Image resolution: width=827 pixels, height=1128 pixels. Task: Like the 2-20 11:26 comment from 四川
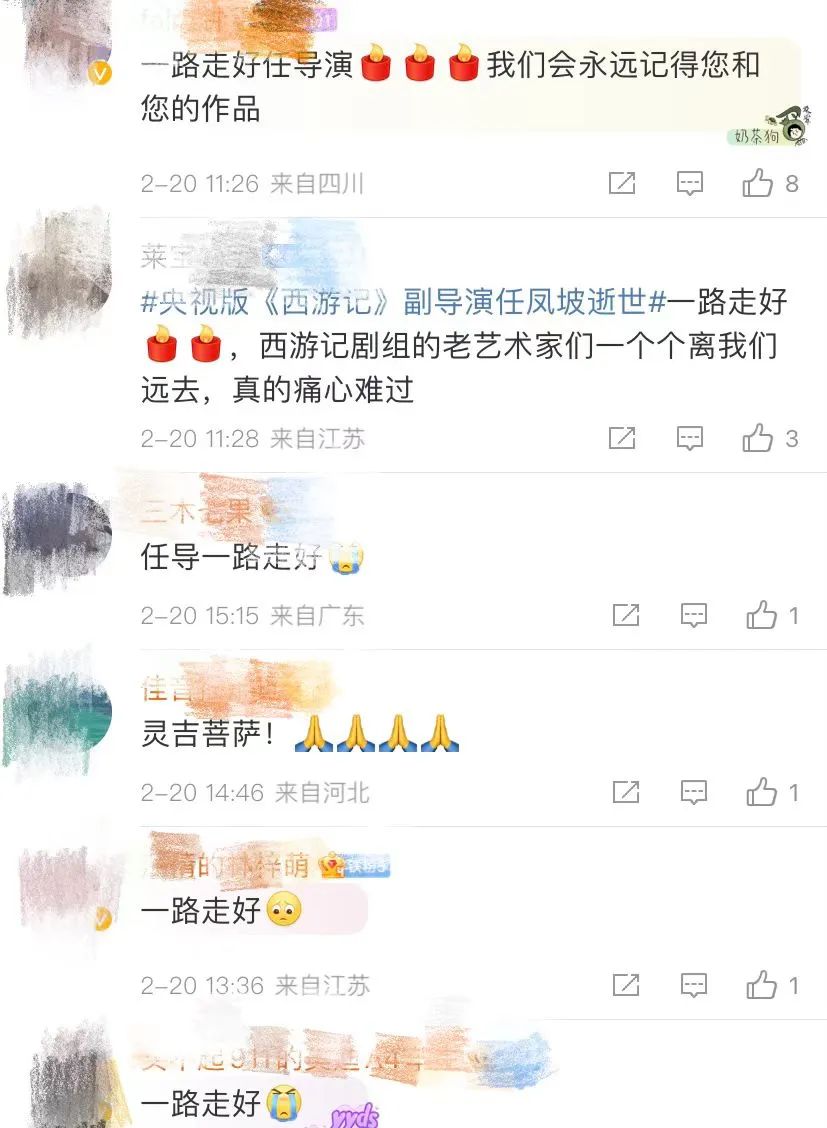(758, 183)
